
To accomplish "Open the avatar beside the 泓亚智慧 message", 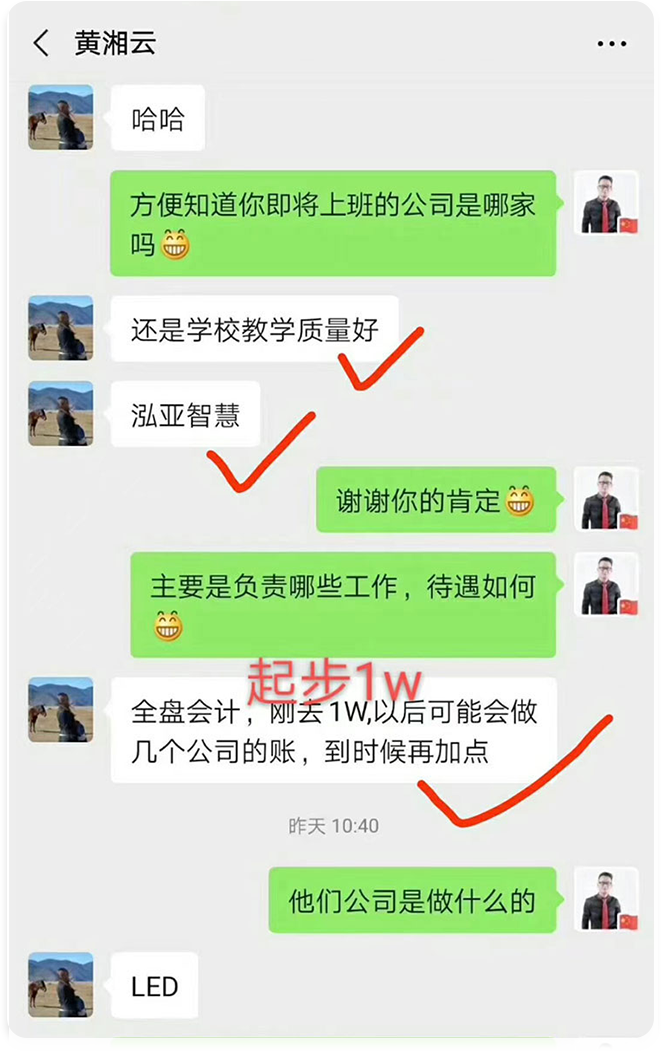I will pos(60,413).
